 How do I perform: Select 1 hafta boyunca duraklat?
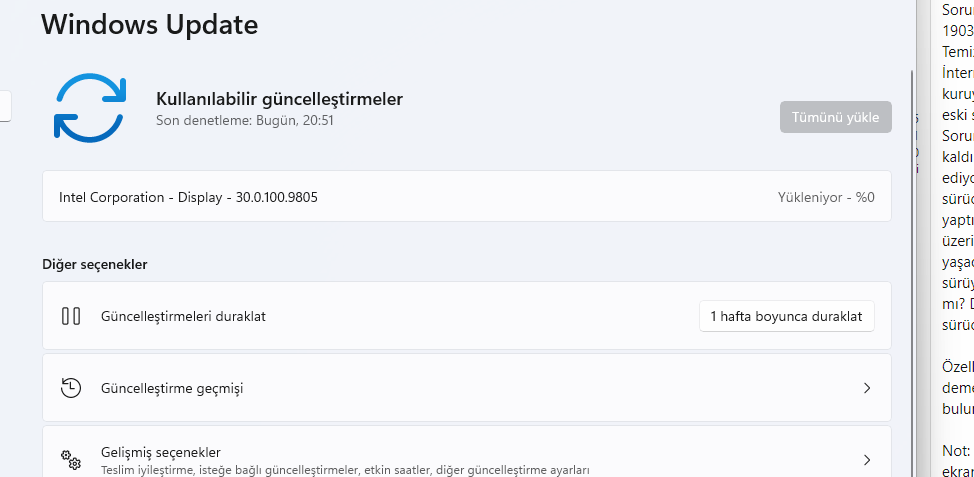[x=786, y=316]
